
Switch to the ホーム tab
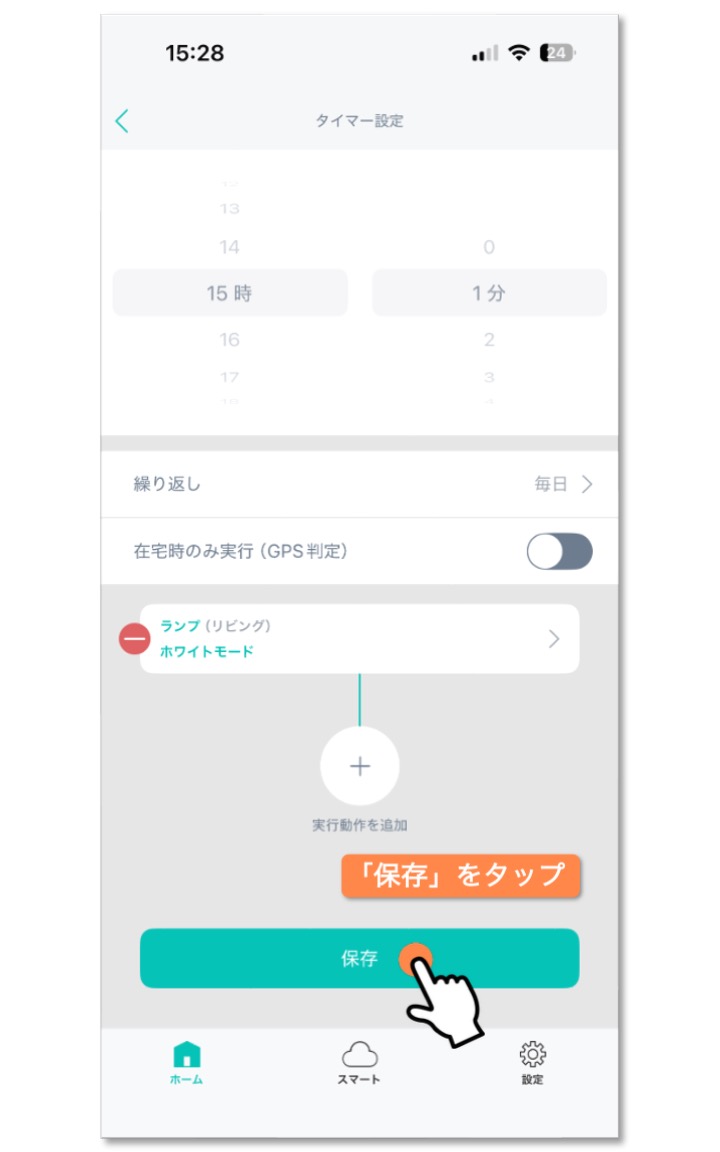click(x=187, y=1062)
